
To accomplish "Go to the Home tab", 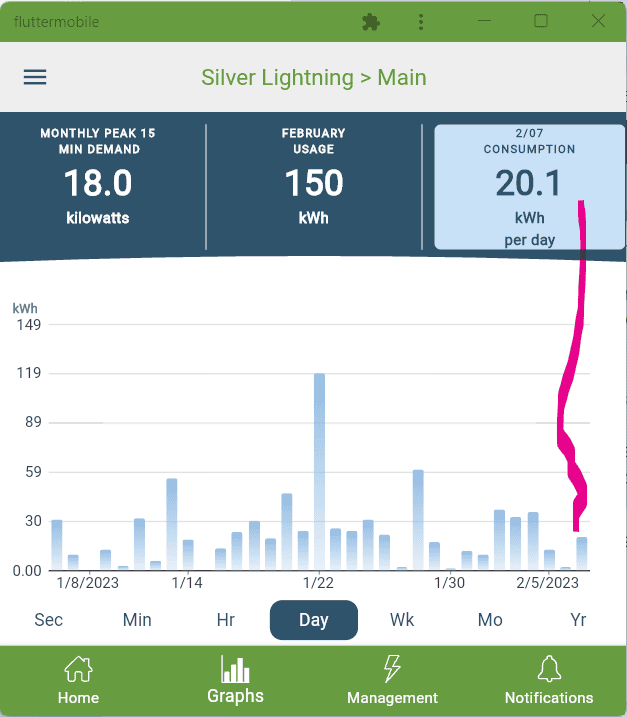I will [x=78, y=680].
